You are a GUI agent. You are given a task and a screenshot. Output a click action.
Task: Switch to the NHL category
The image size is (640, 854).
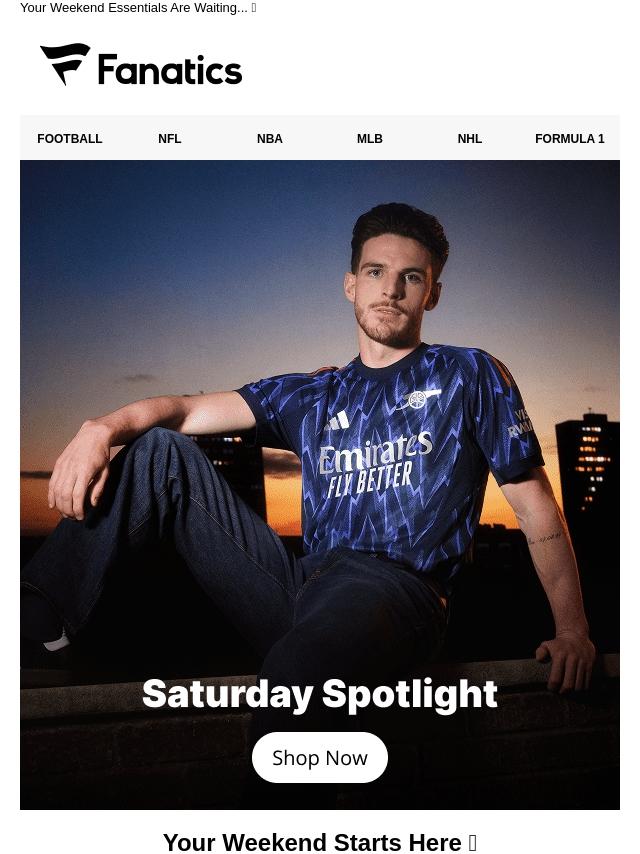coord(470,139)
